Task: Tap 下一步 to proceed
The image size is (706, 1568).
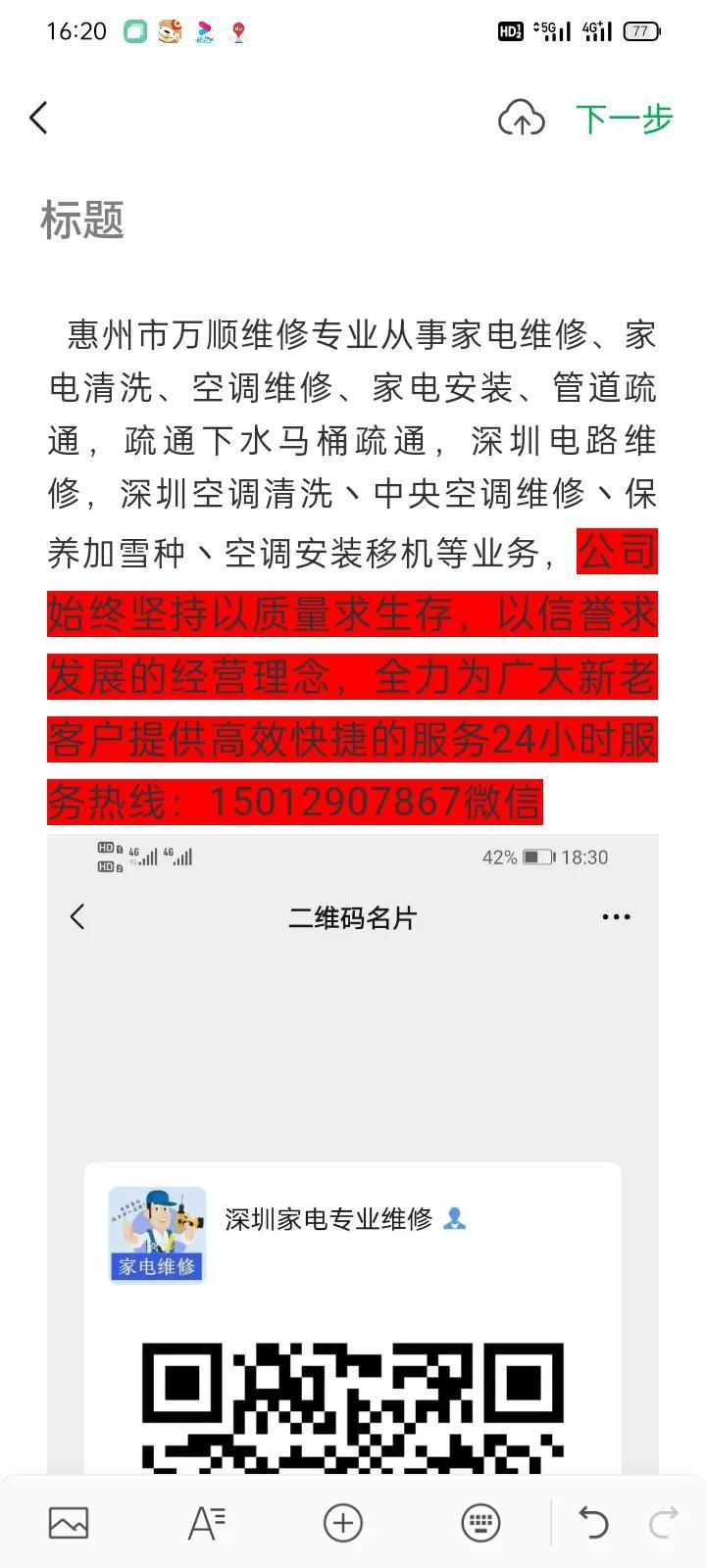Action: pyautogui.click(x=624, y=119)
